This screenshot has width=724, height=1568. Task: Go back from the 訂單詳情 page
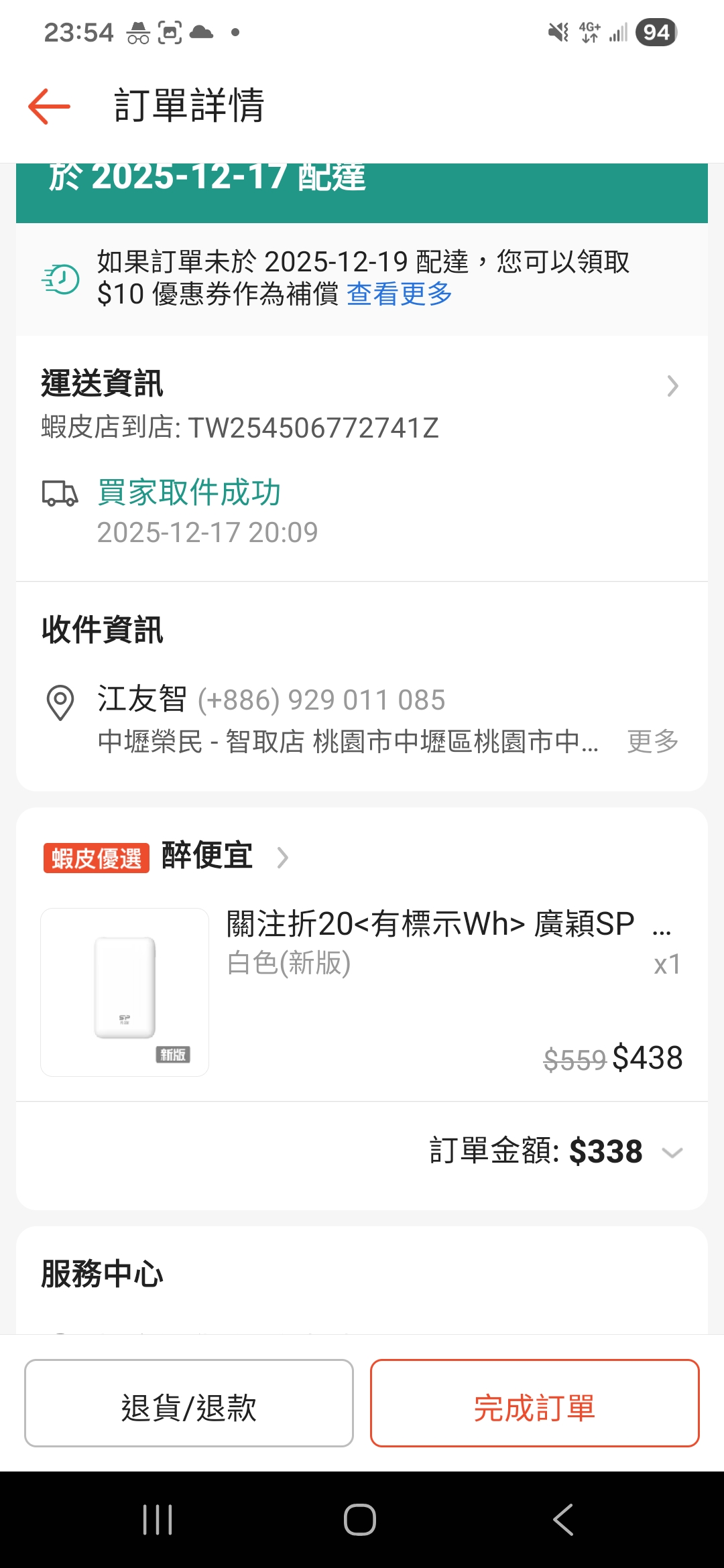[49, 106]
